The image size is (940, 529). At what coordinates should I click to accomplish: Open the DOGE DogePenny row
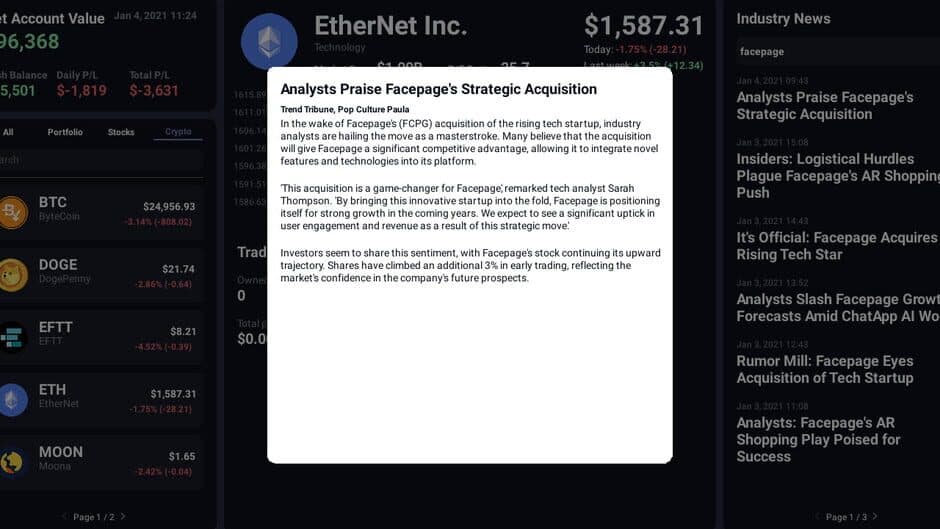[x=100, y=274]
